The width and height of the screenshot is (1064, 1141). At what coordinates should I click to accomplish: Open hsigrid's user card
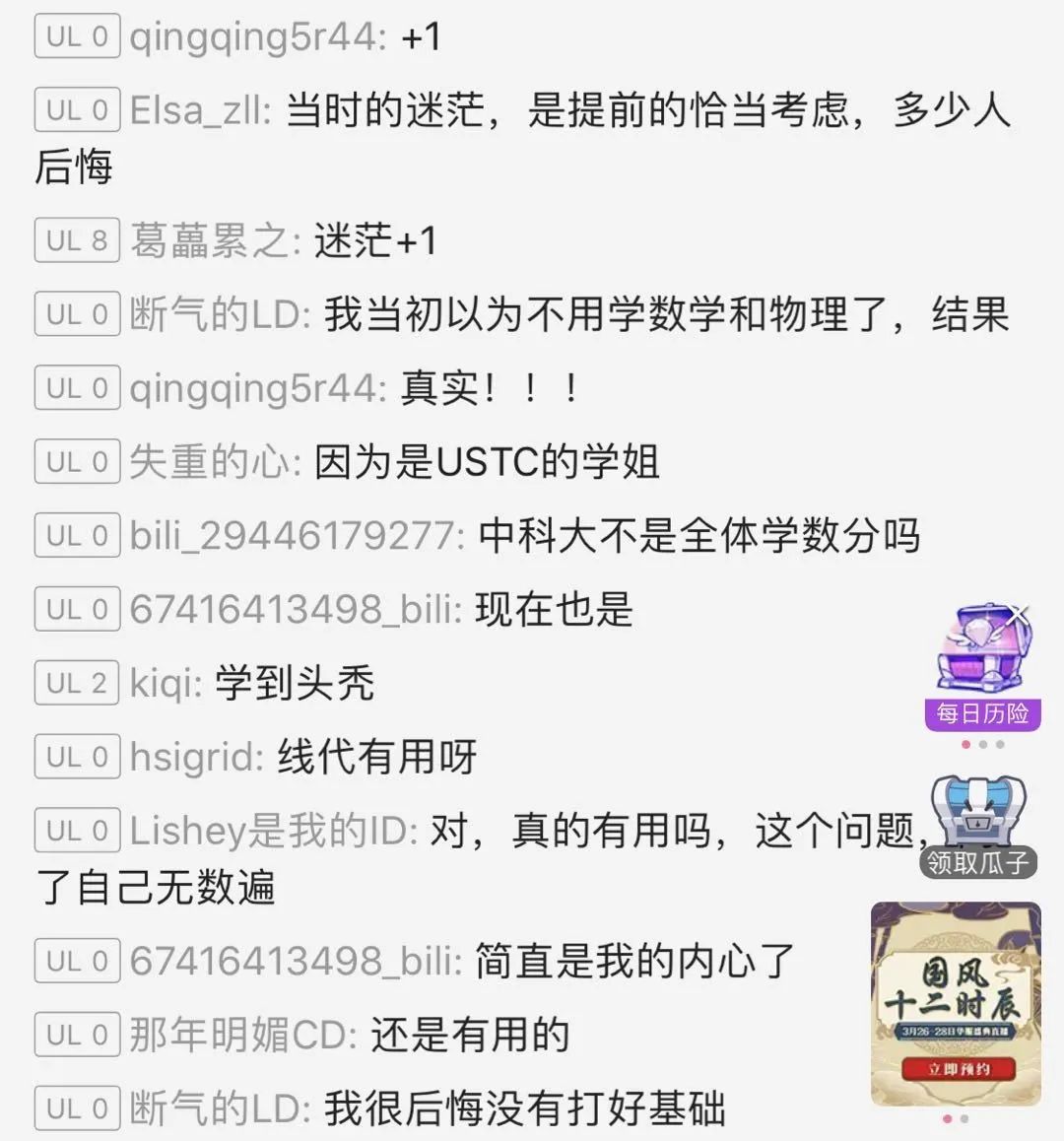(x=195, y=758)
